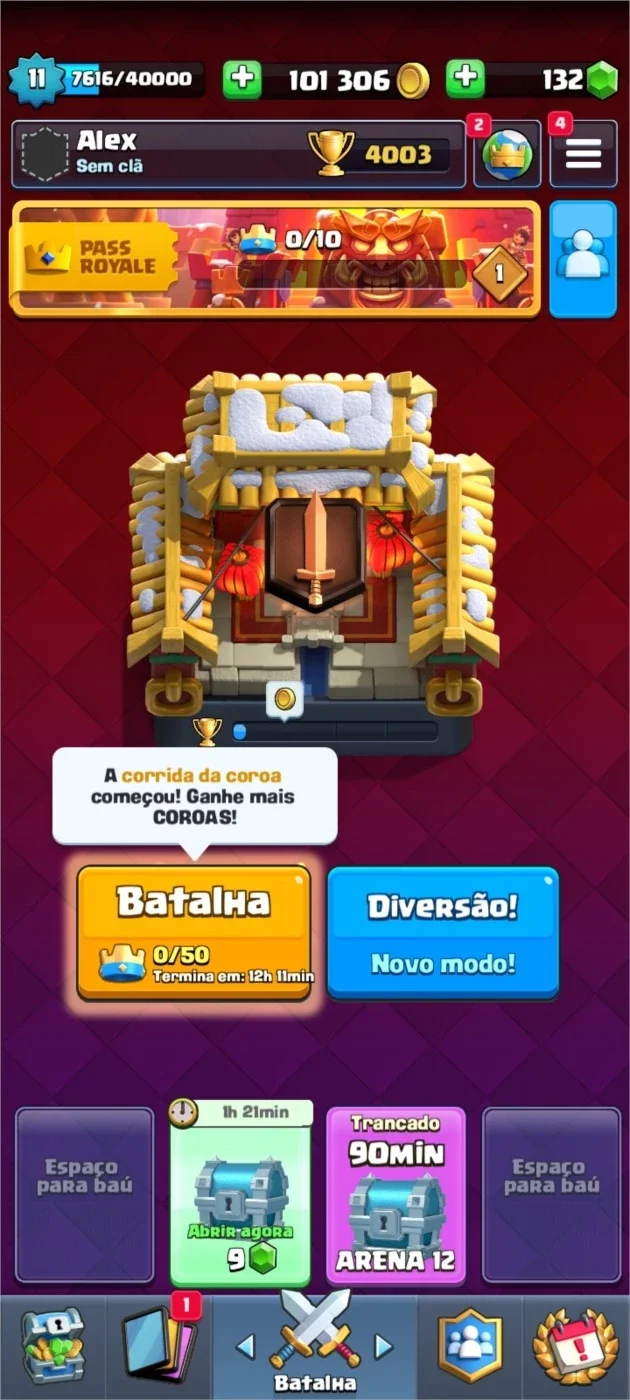Image resolution: width=630 pixels, height=1400 pixels.
Task: Open the Diversão! game mode
Action: click(443, 932)
